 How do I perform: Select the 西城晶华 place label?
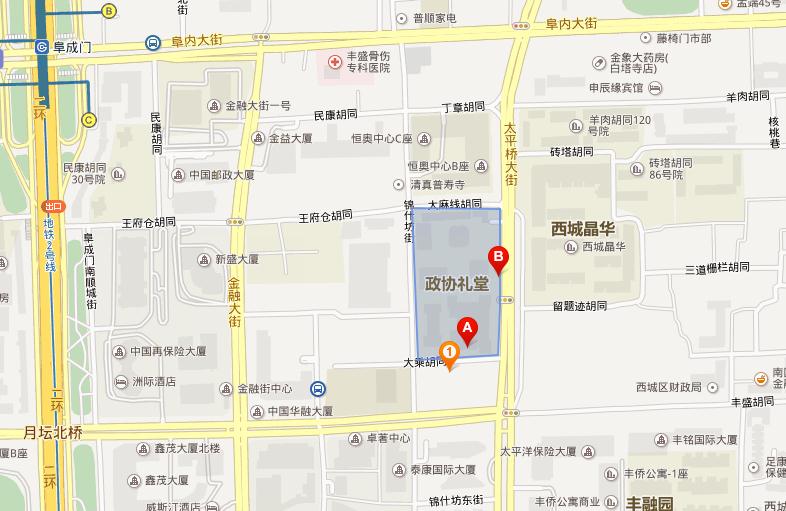(588, 229)
